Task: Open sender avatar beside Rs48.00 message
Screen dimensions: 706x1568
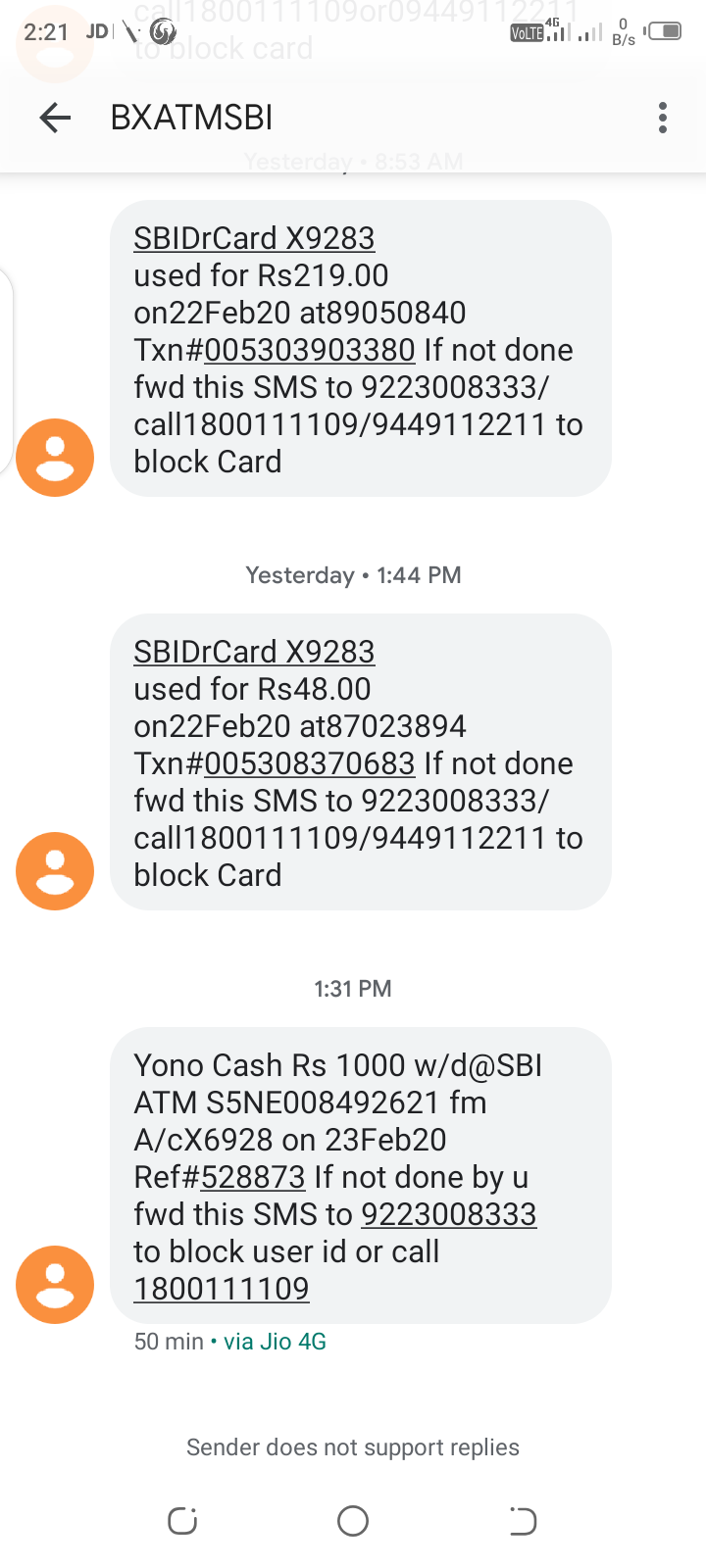Action: [x=55, y=871]
